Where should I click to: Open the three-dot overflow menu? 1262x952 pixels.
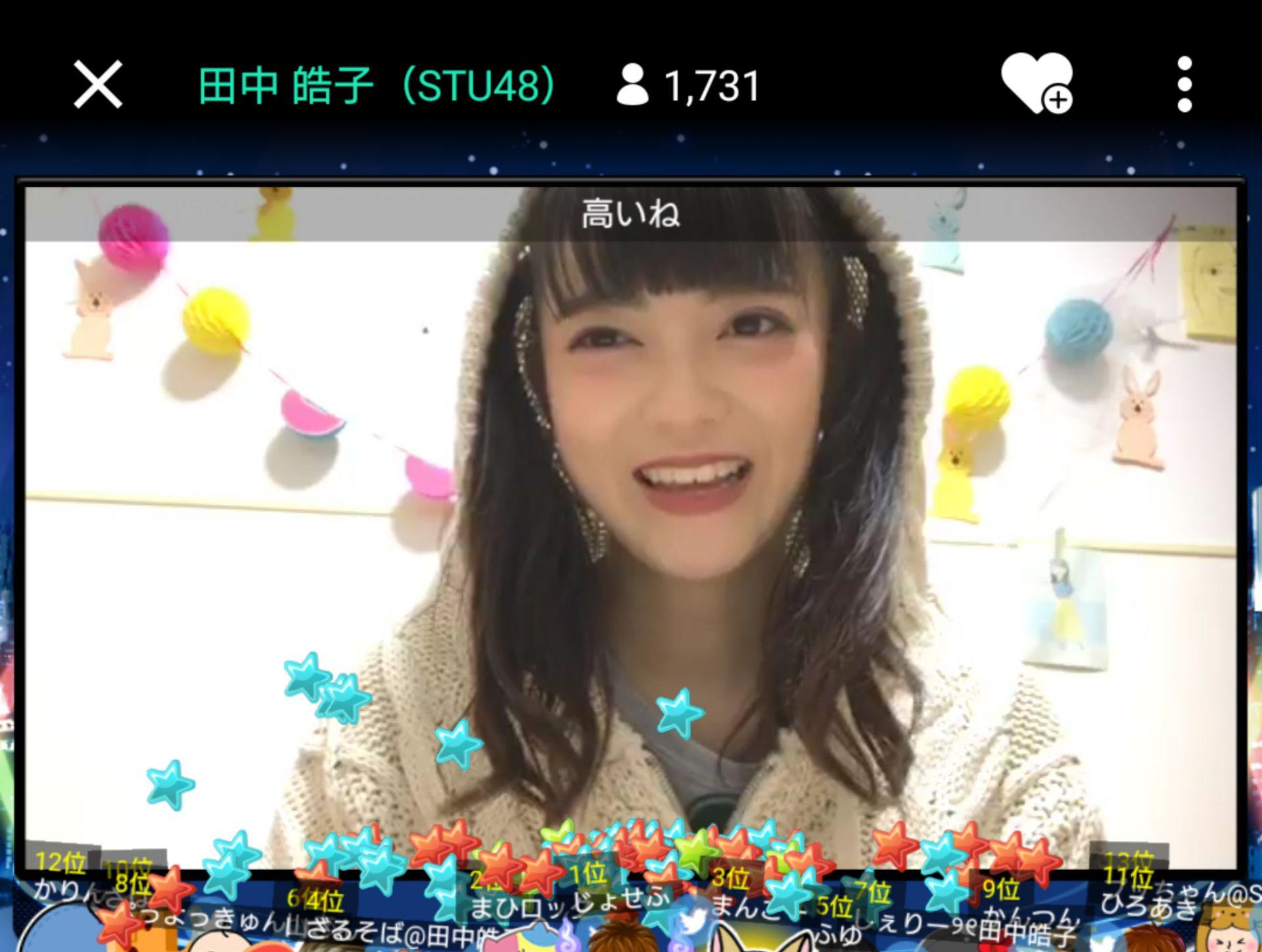(x=1184, y=84)
